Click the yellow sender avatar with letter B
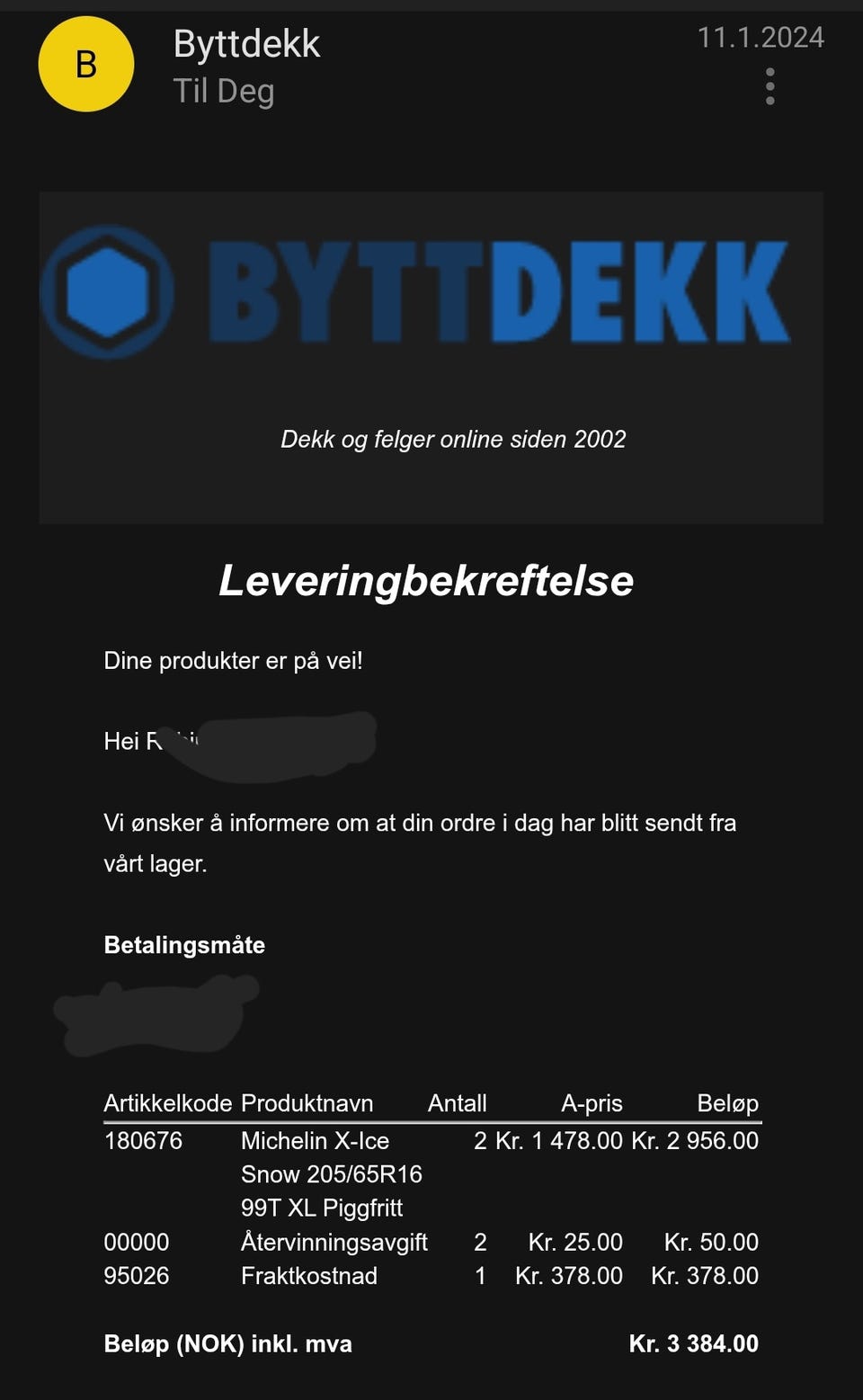This screenshot has width=863, height=1400. 85,63
